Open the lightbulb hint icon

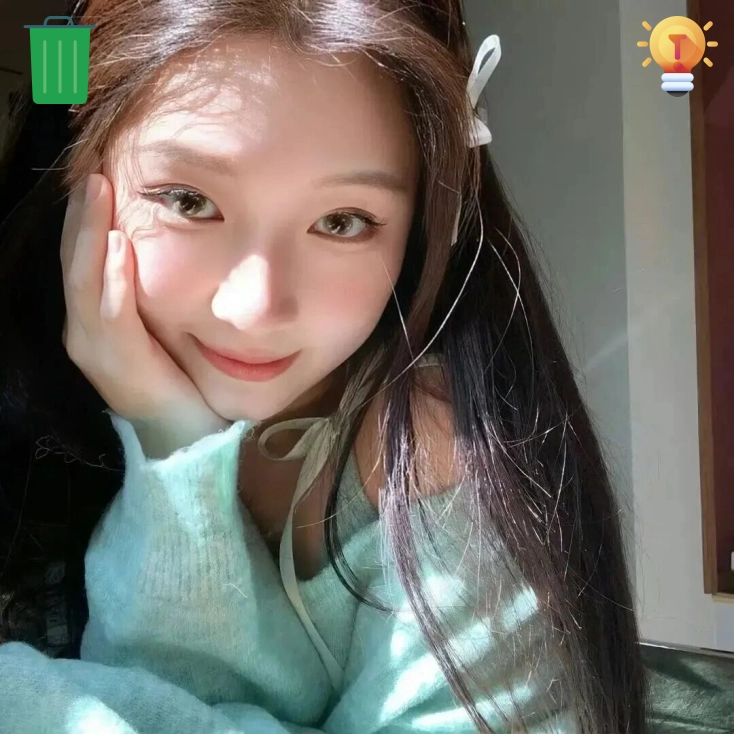tap(677, 54)
